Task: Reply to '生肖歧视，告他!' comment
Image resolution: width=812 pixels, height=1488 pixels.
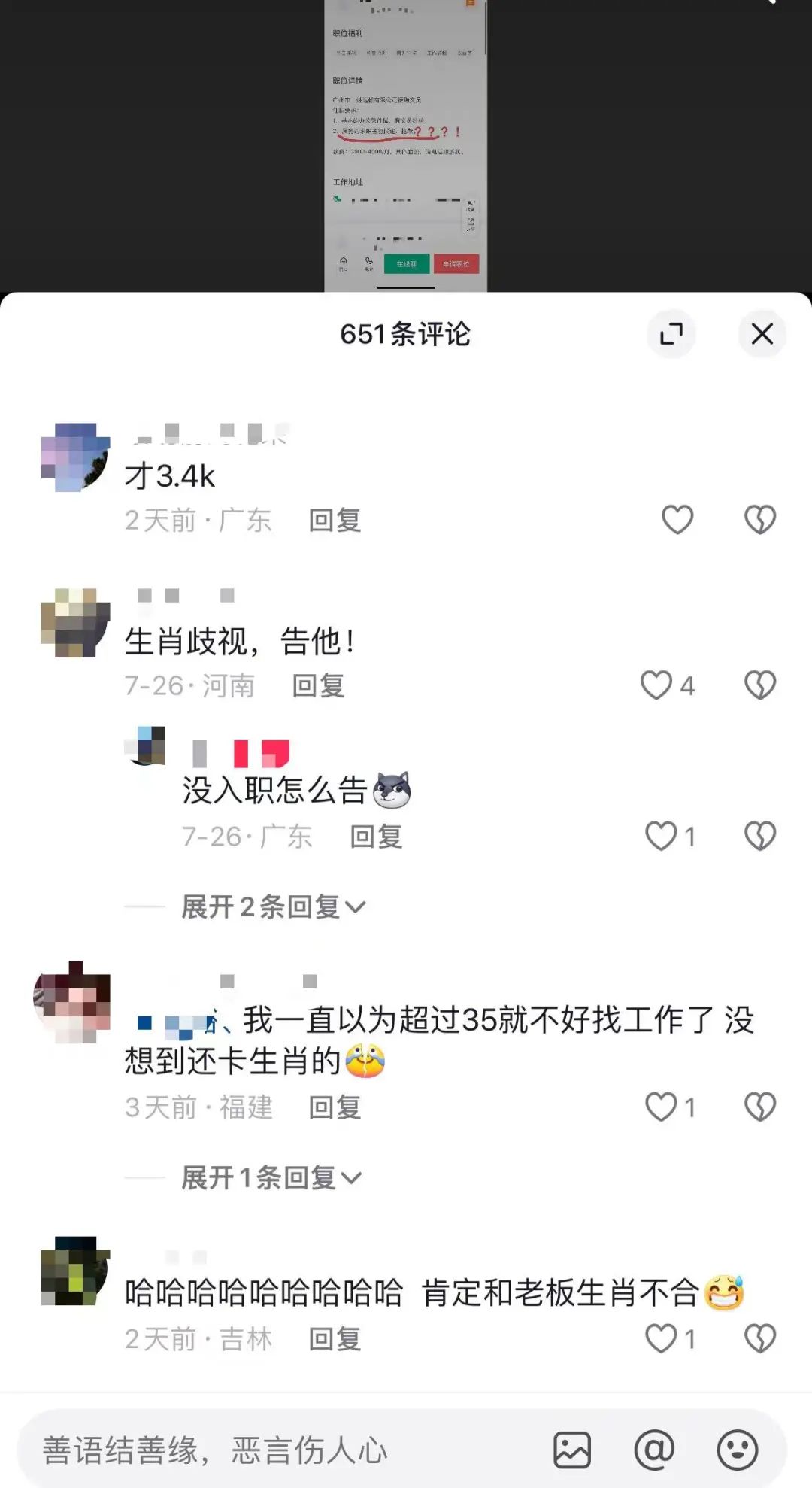Action: pyautogui.click(x=318, y=686)
